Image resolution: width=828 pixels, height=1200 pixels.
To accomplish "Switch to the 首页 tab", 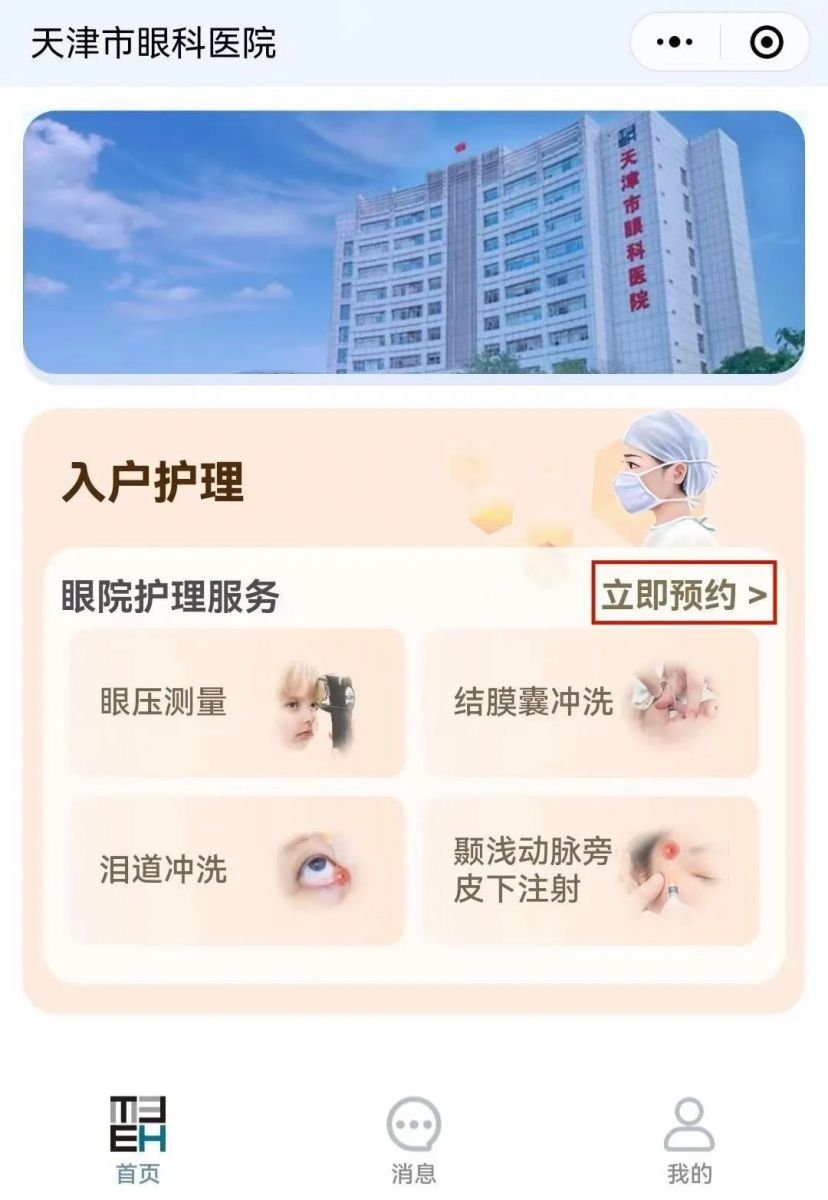I will [x=138, y=1140].
